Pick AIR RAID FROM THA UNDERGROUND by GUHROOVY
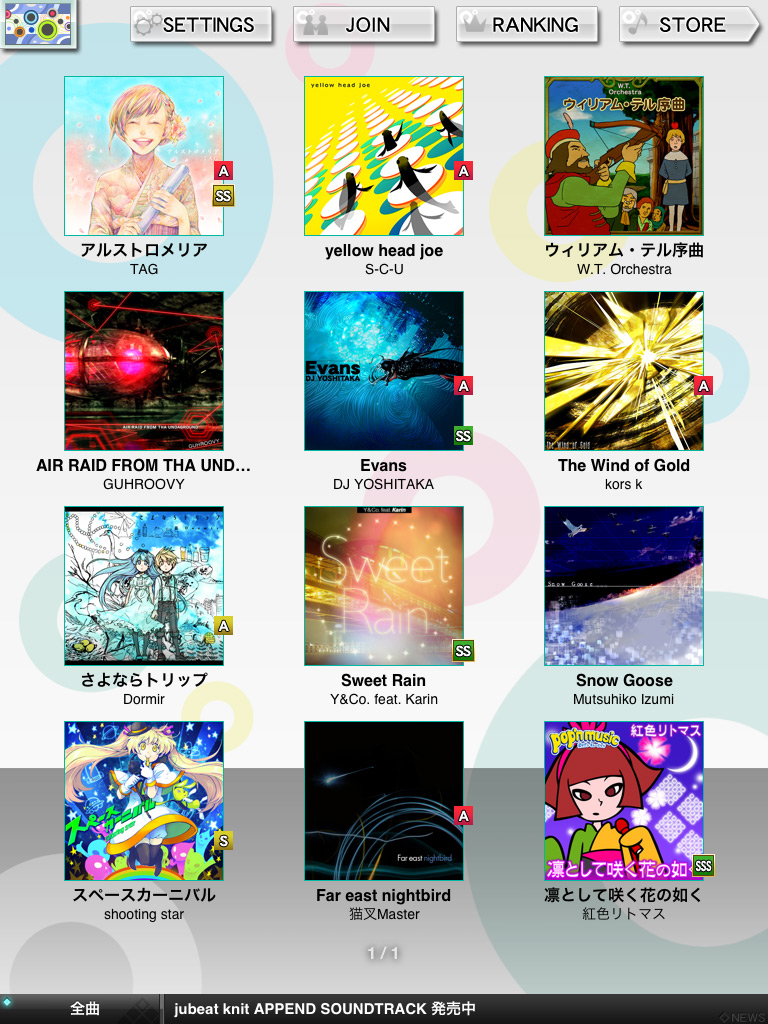Viewport: 768px width, 1024px height. pyautogui.click(x=144, y=371)
